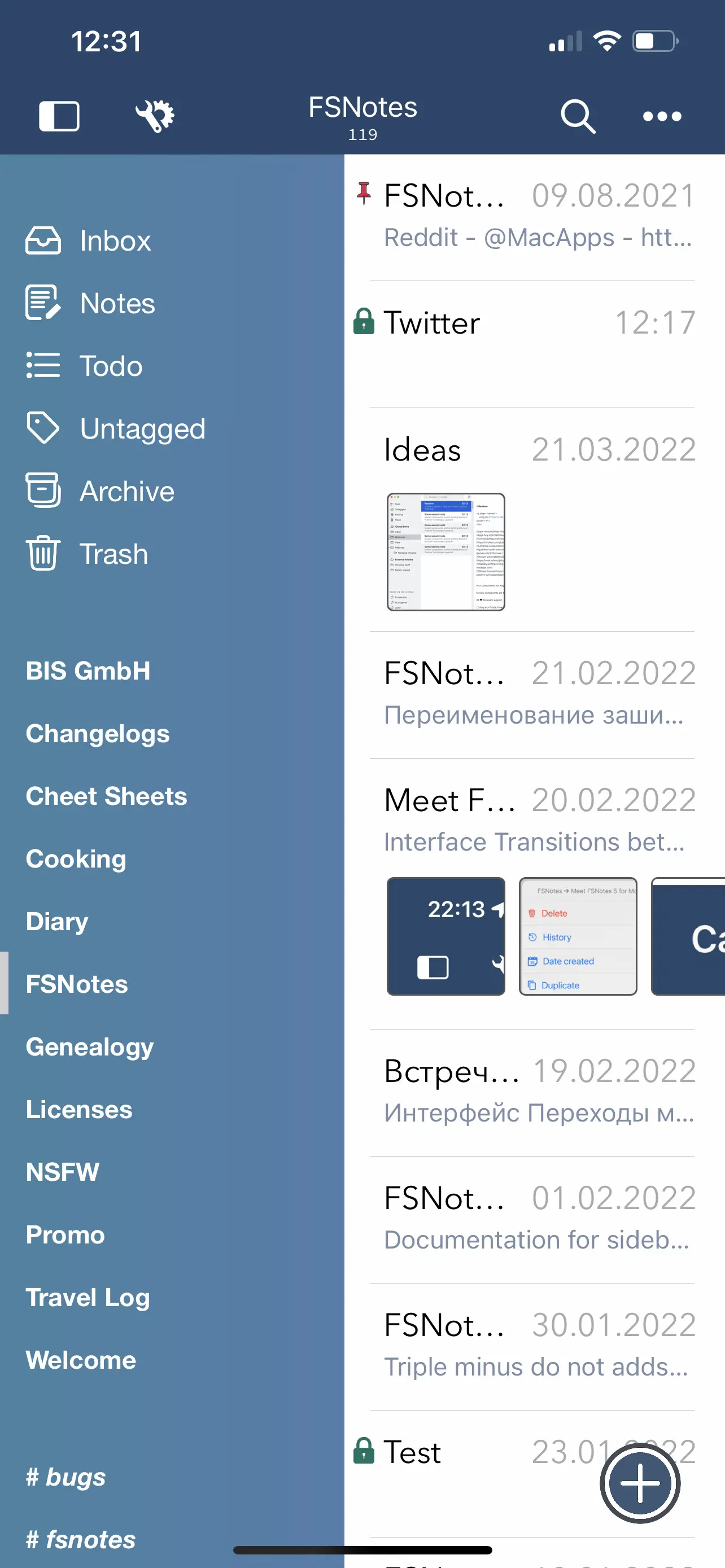Open search with the magnifier icon
The height and width of the screenshot is (1568, 725).
click(x=577, y=116)
